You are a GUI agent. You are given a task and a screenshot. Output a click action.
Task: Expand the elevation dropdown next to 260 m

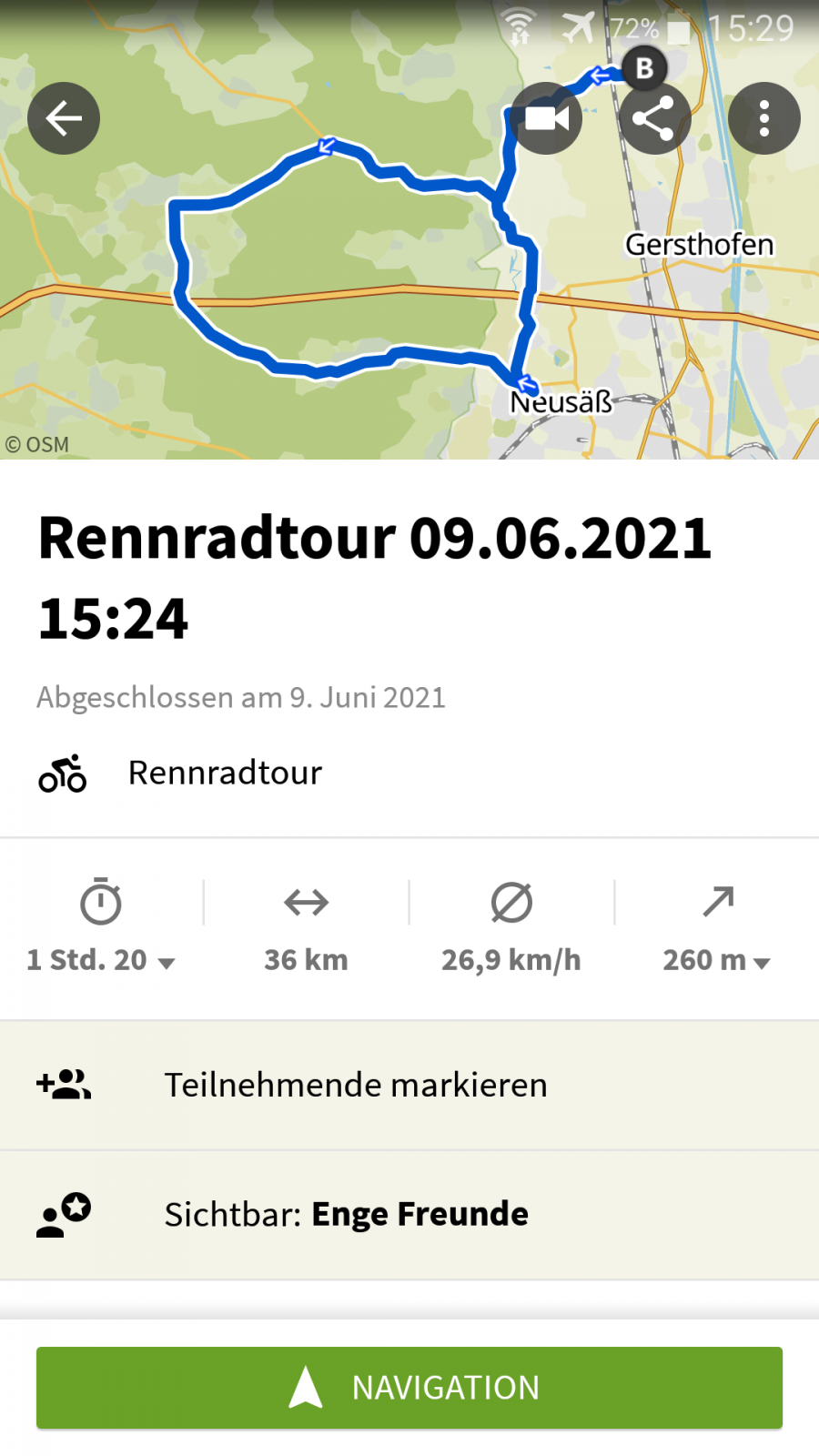coord(763,963)
